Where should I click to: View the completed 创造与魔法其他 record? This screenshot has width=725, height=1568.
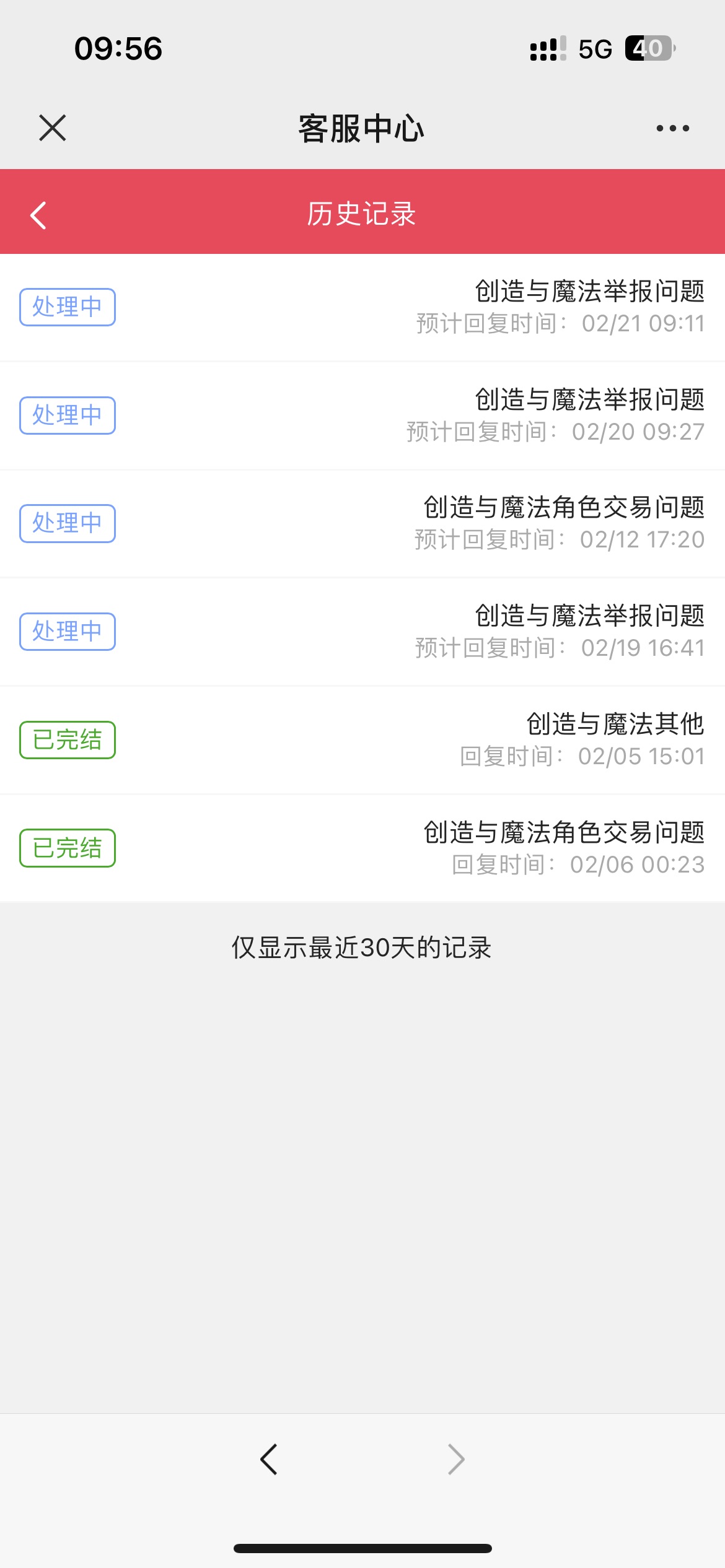tap(362, 740)
